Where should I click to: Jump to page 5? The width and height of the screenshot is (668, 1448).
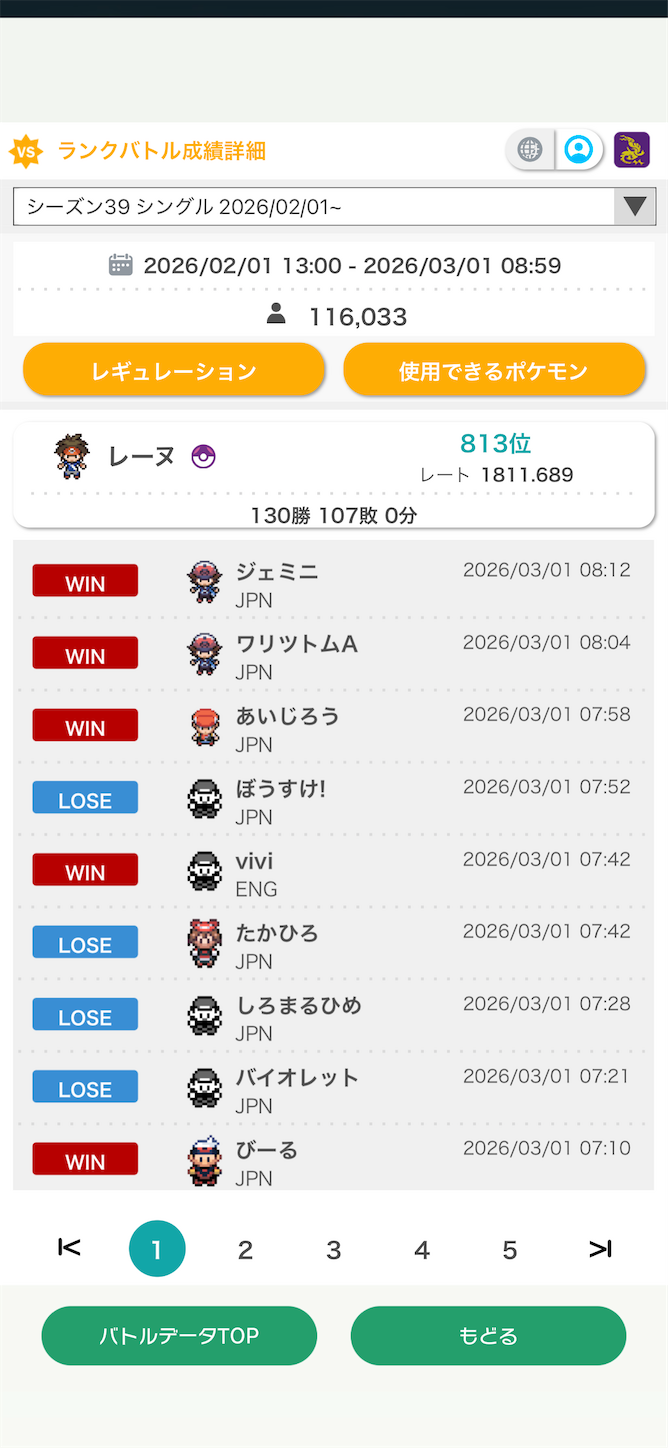click(510, 1249)
